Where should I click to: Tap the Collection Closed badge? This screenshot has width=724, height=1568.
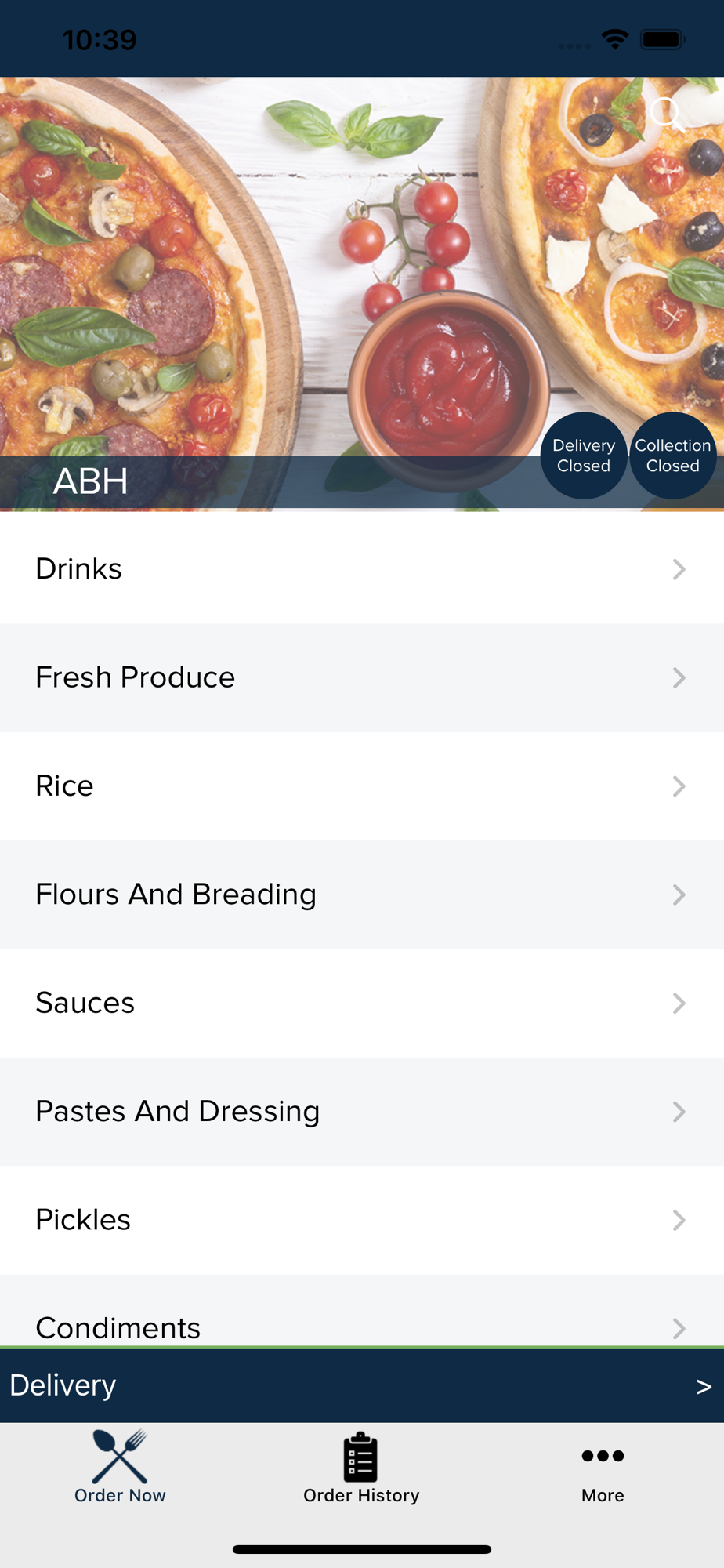point(673,456)
